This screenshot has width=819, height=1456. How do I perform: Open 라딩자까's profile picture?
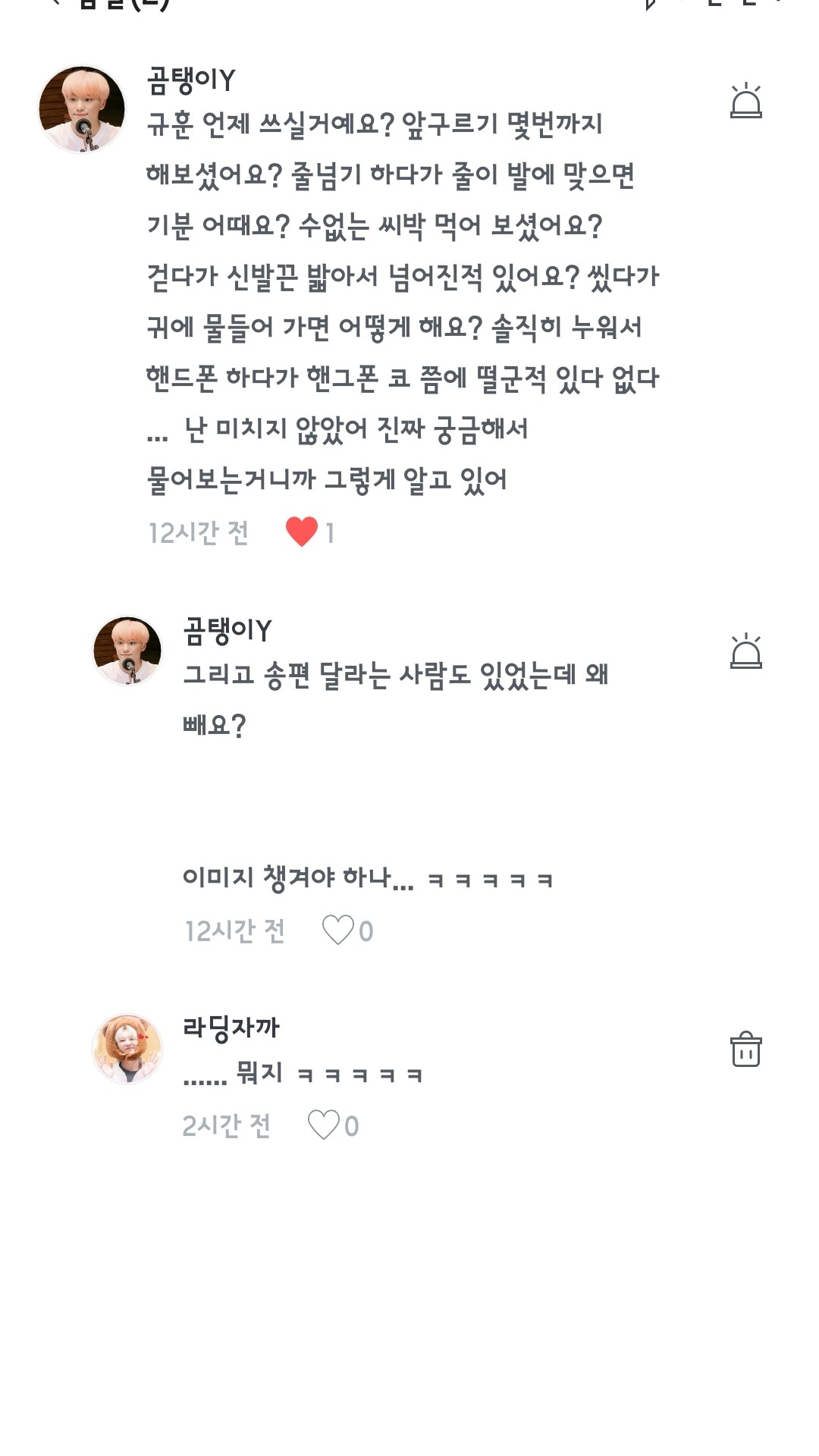pyautogui.click(x=127, y=1049)
